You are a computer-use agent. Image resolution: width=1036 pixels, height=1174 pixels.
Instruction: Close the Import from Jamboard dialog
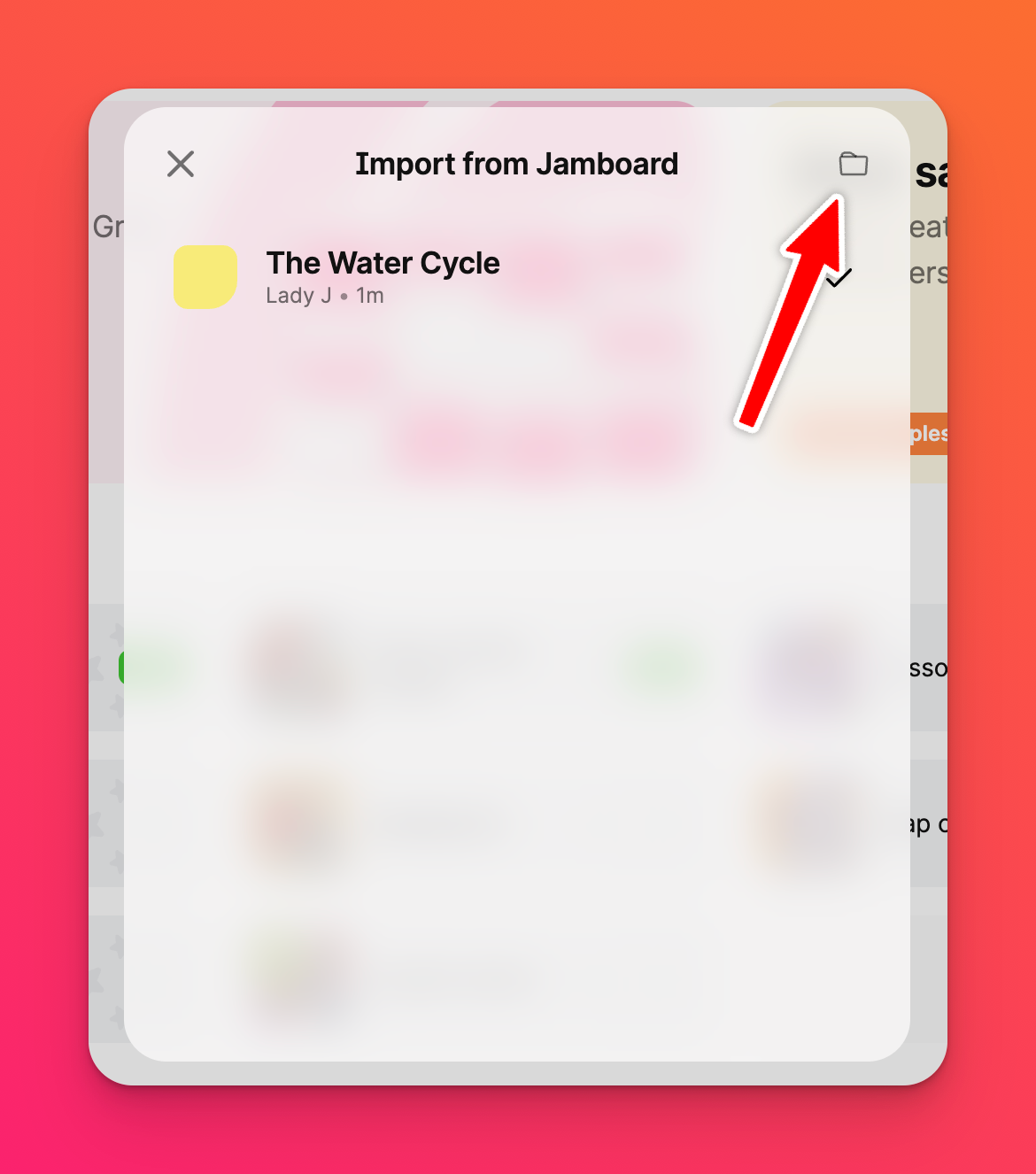(181, 164)
